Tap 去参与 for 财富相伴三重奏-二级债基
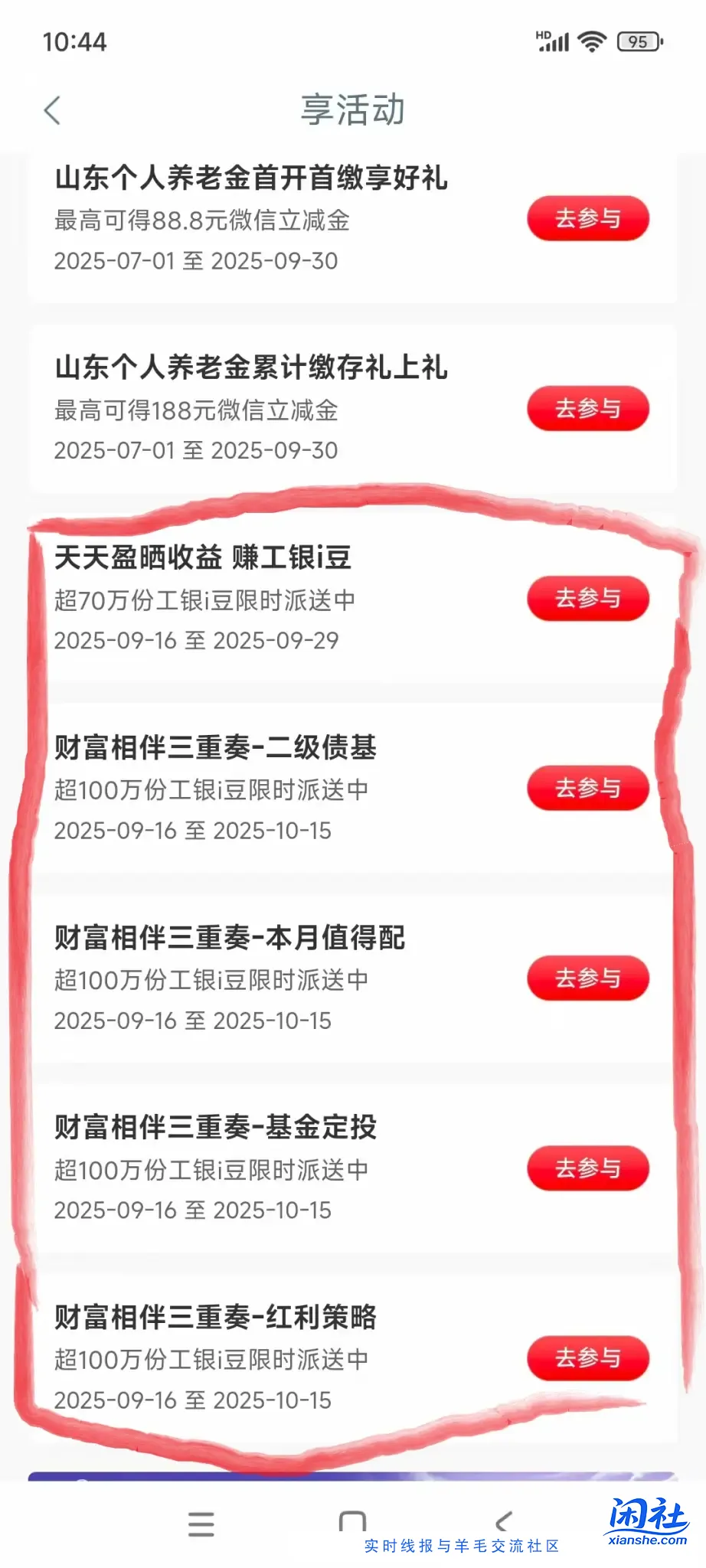This screenshot has width=706, height=1568. (x=587, y=787)
